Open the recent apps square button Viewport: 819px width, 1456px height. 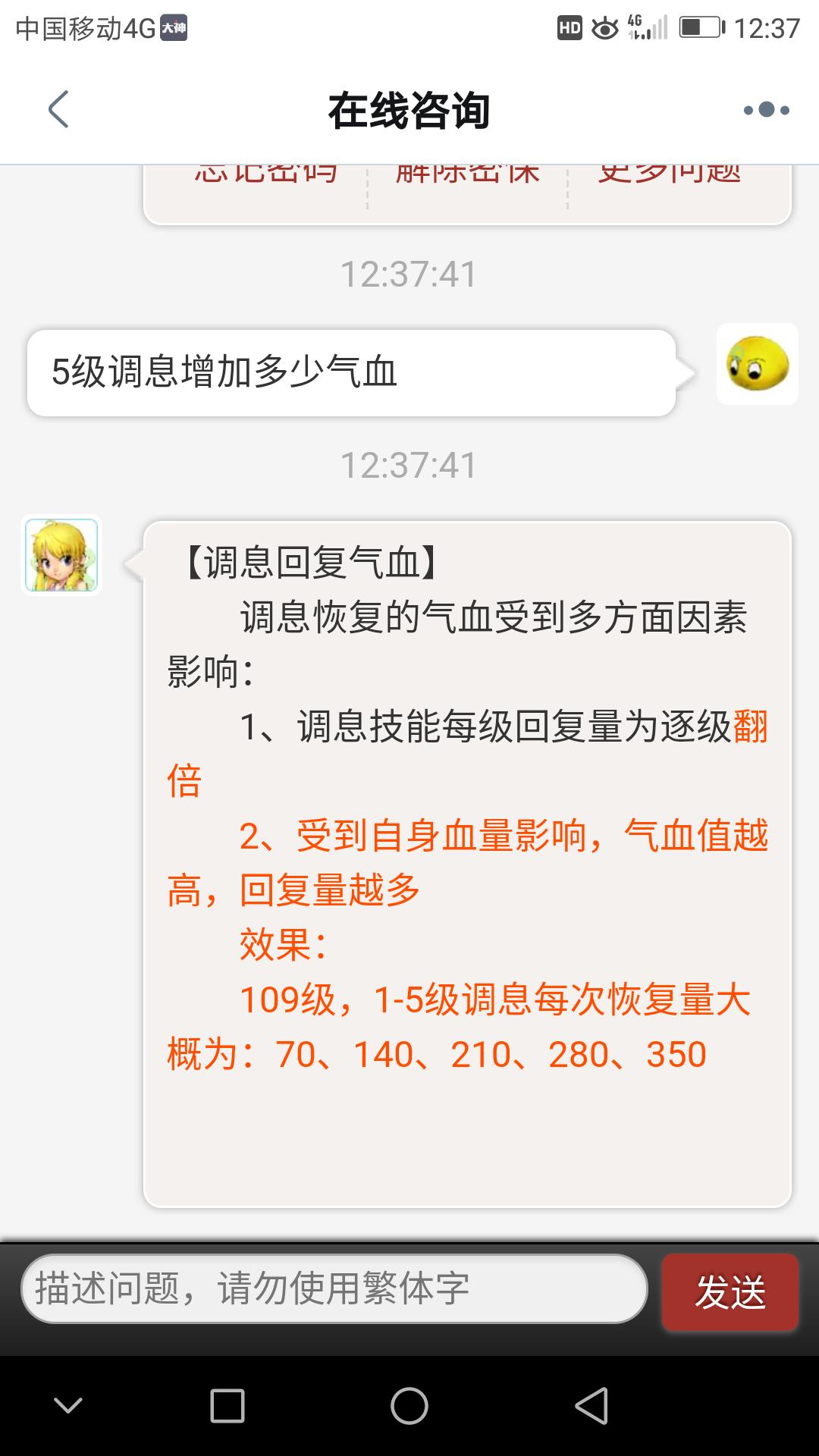227,1406
